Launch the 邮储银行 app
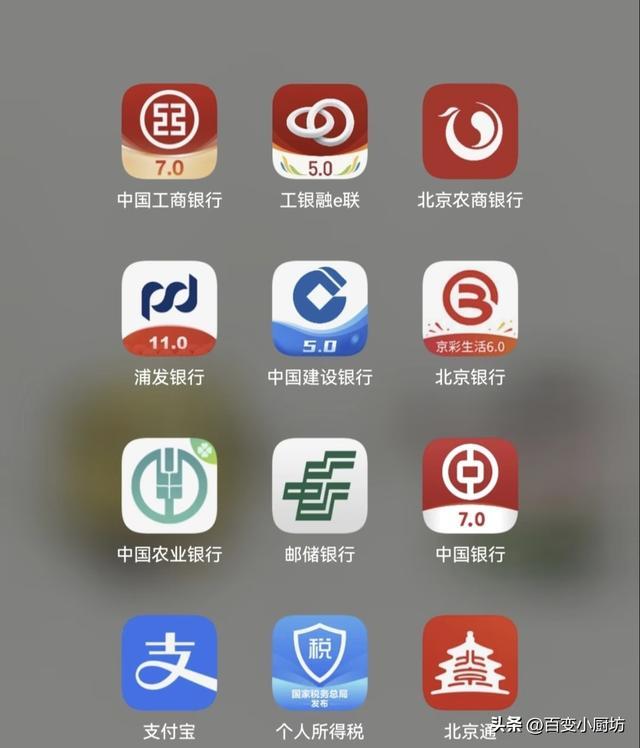Screen dimensions: 640x748 click(x=320, y=485)
